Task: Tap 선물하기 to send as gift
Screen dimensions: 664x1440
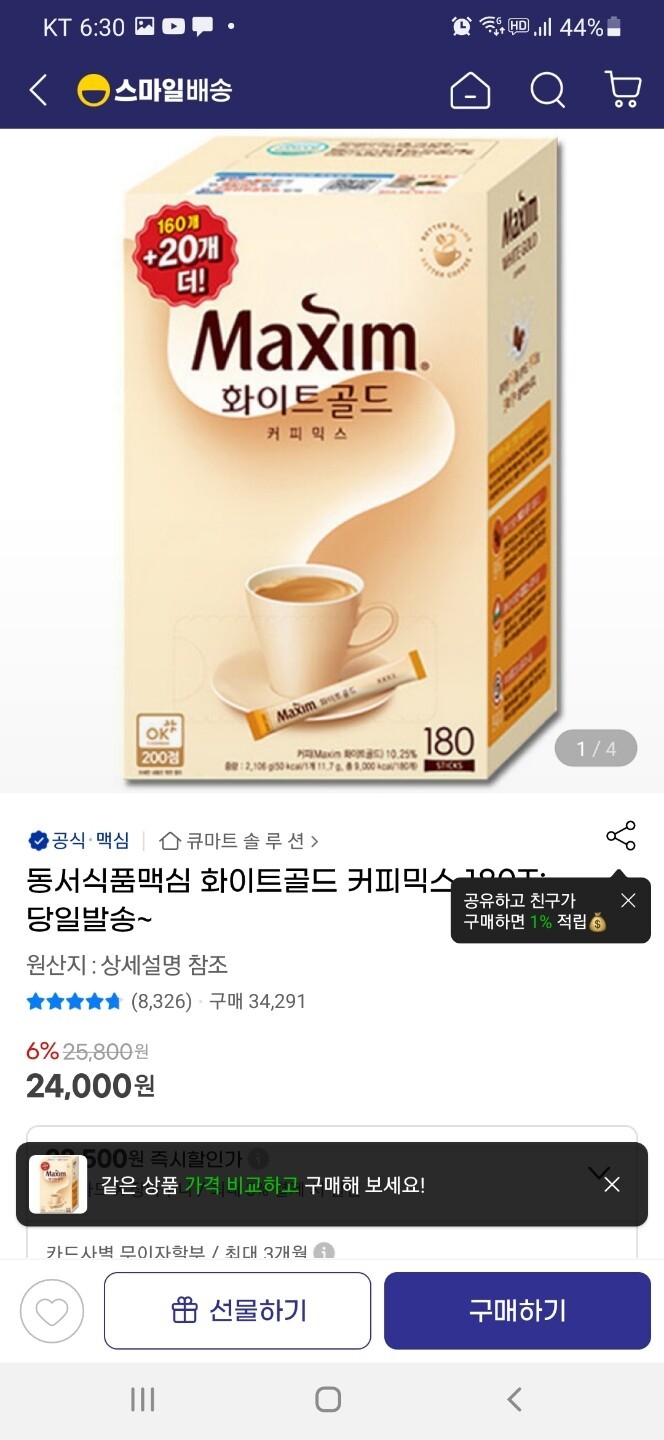Action: (238, 1311)
